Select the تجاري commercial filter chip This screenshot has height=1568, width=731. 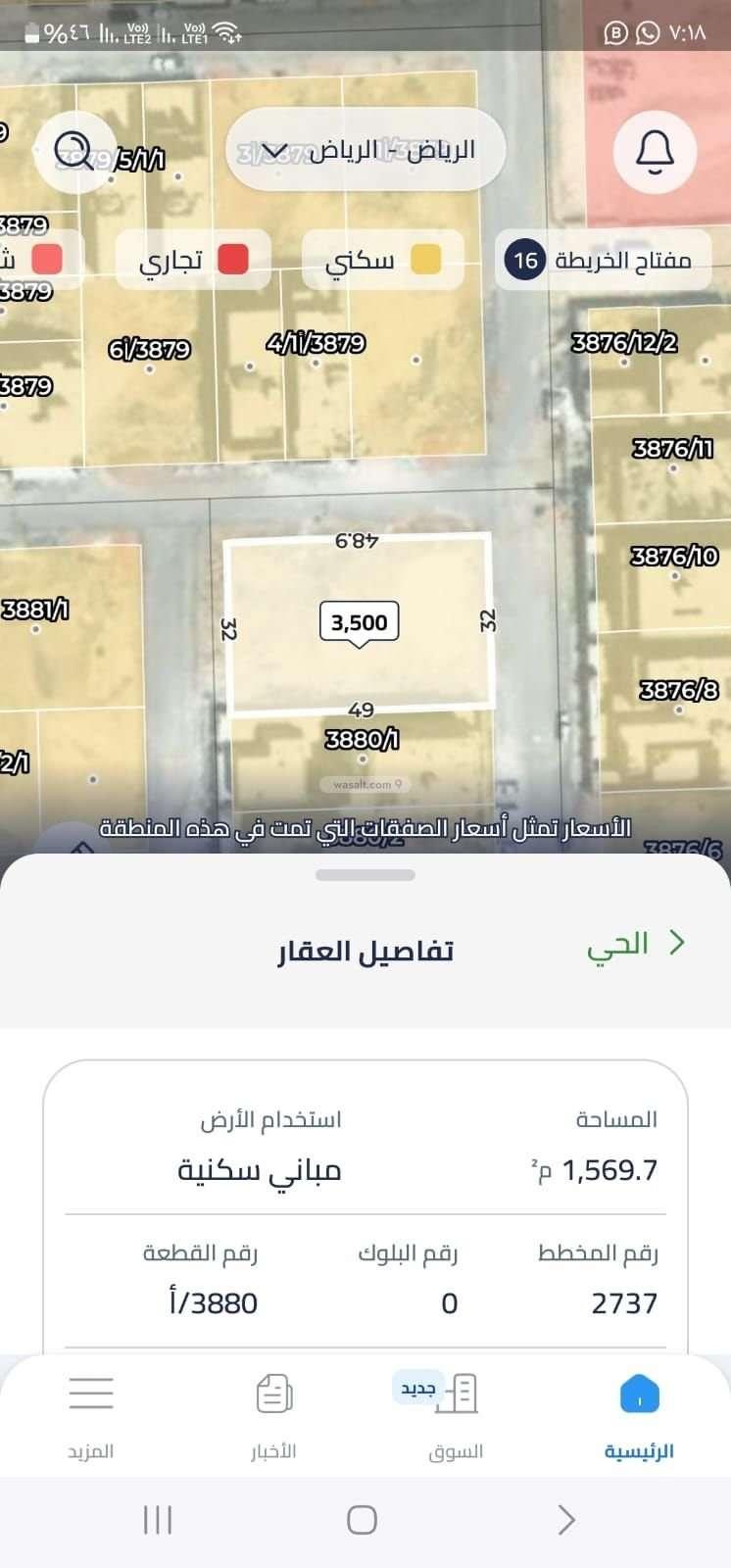pyautogui.click(x=193, y=260)
